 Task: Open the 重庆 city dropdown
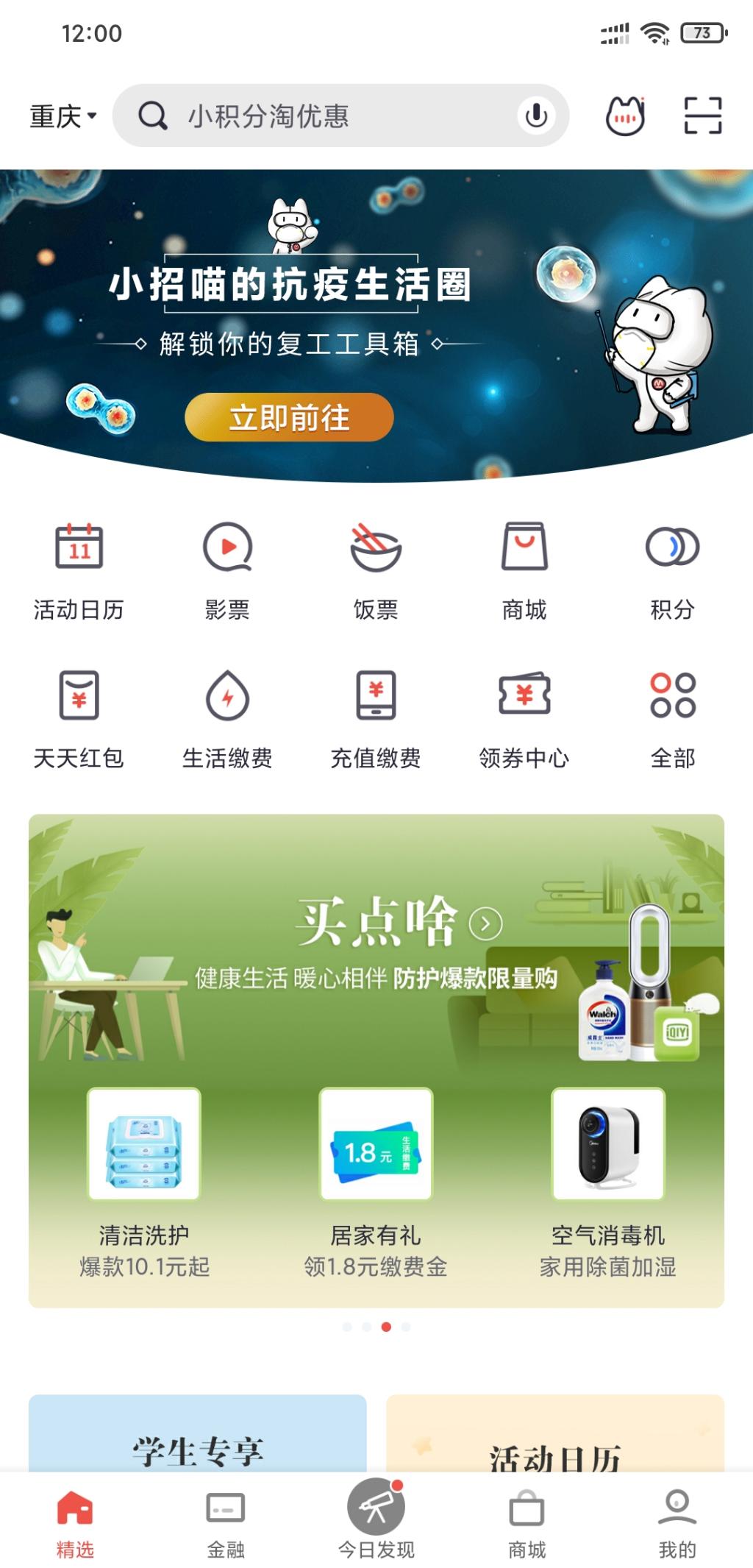coord(63,116)
